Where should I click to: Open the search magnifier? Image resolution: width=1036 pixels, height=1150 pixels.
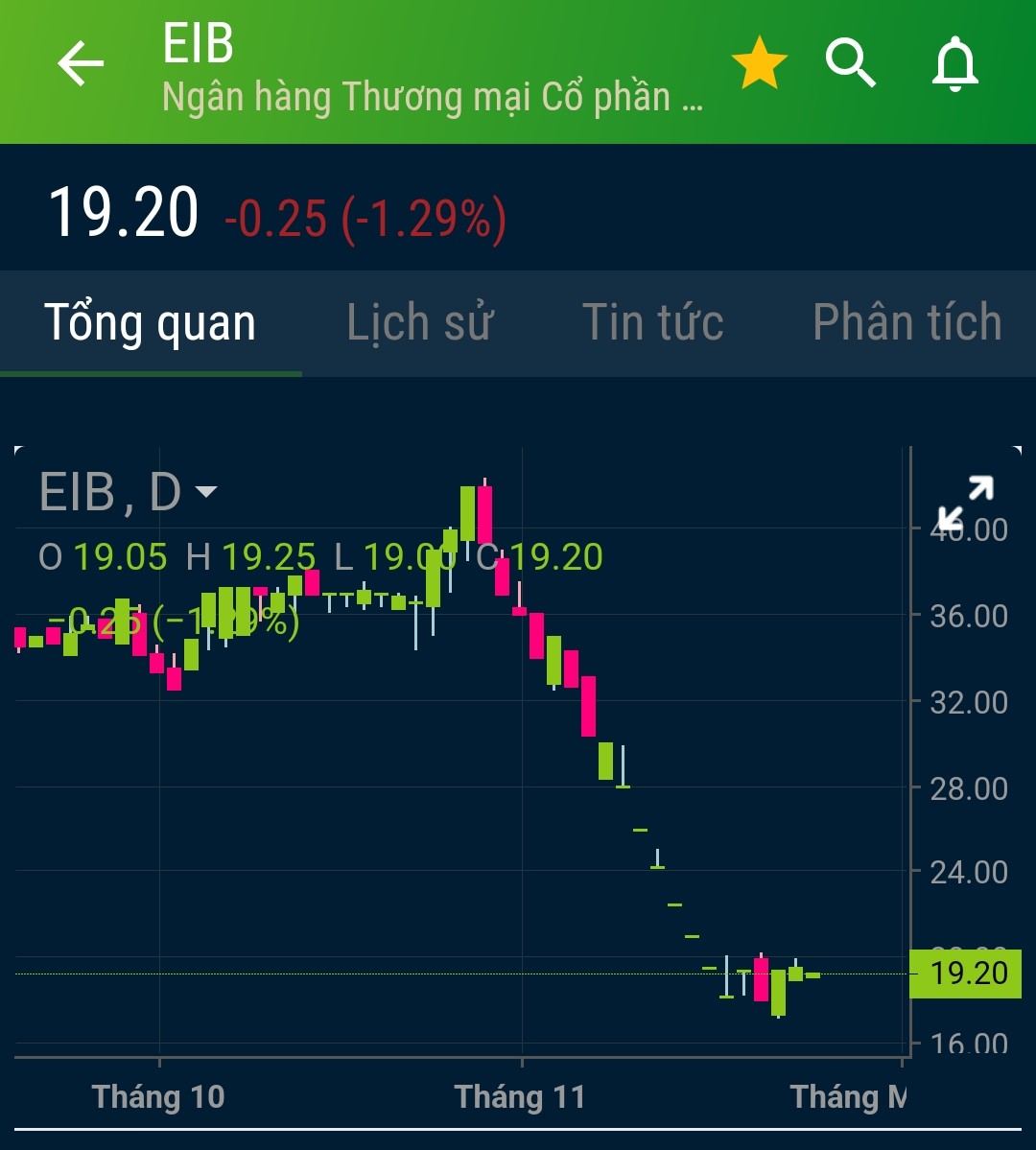pos(850,64)
